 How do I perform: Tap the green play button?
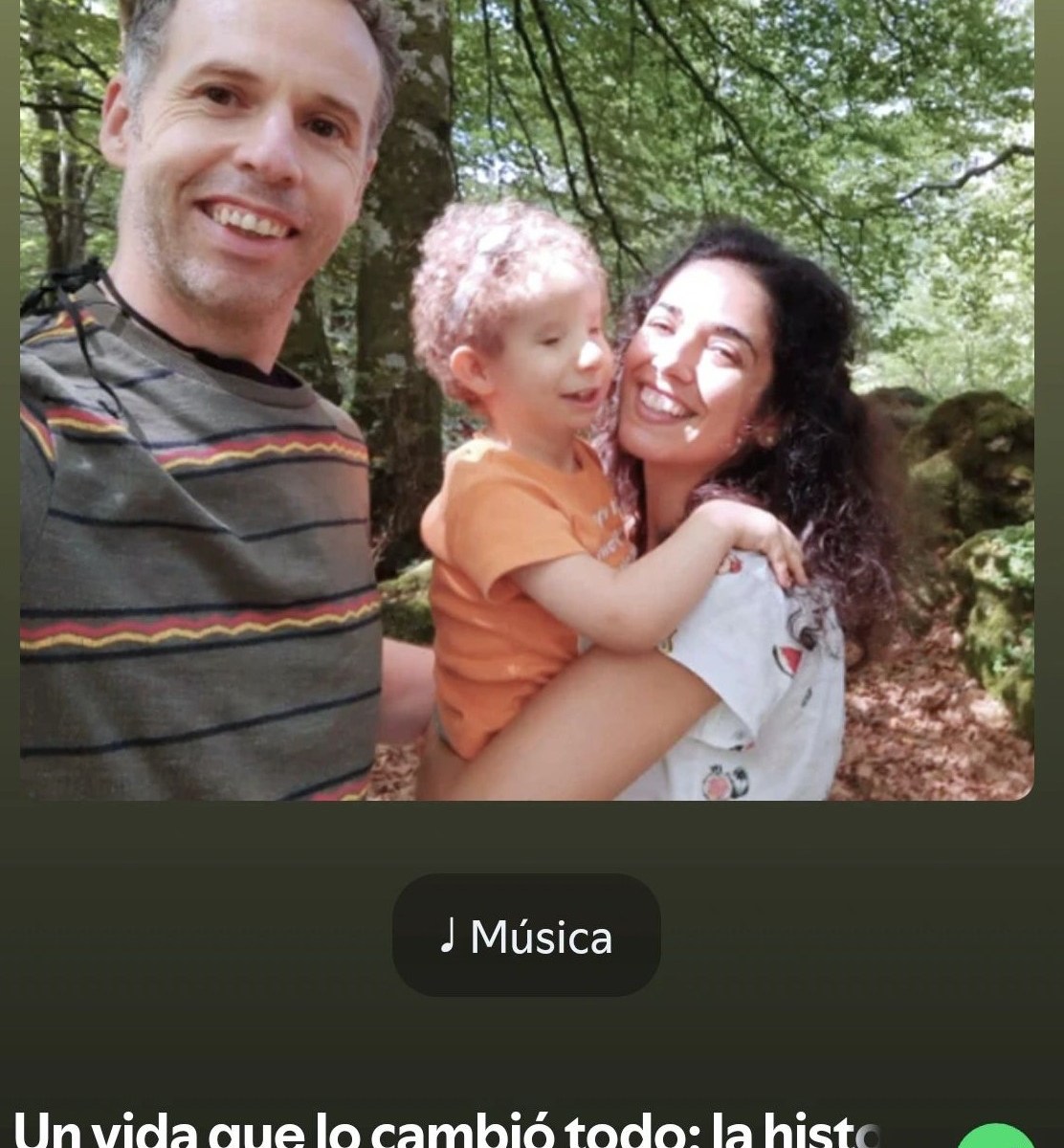(995, 1137)
